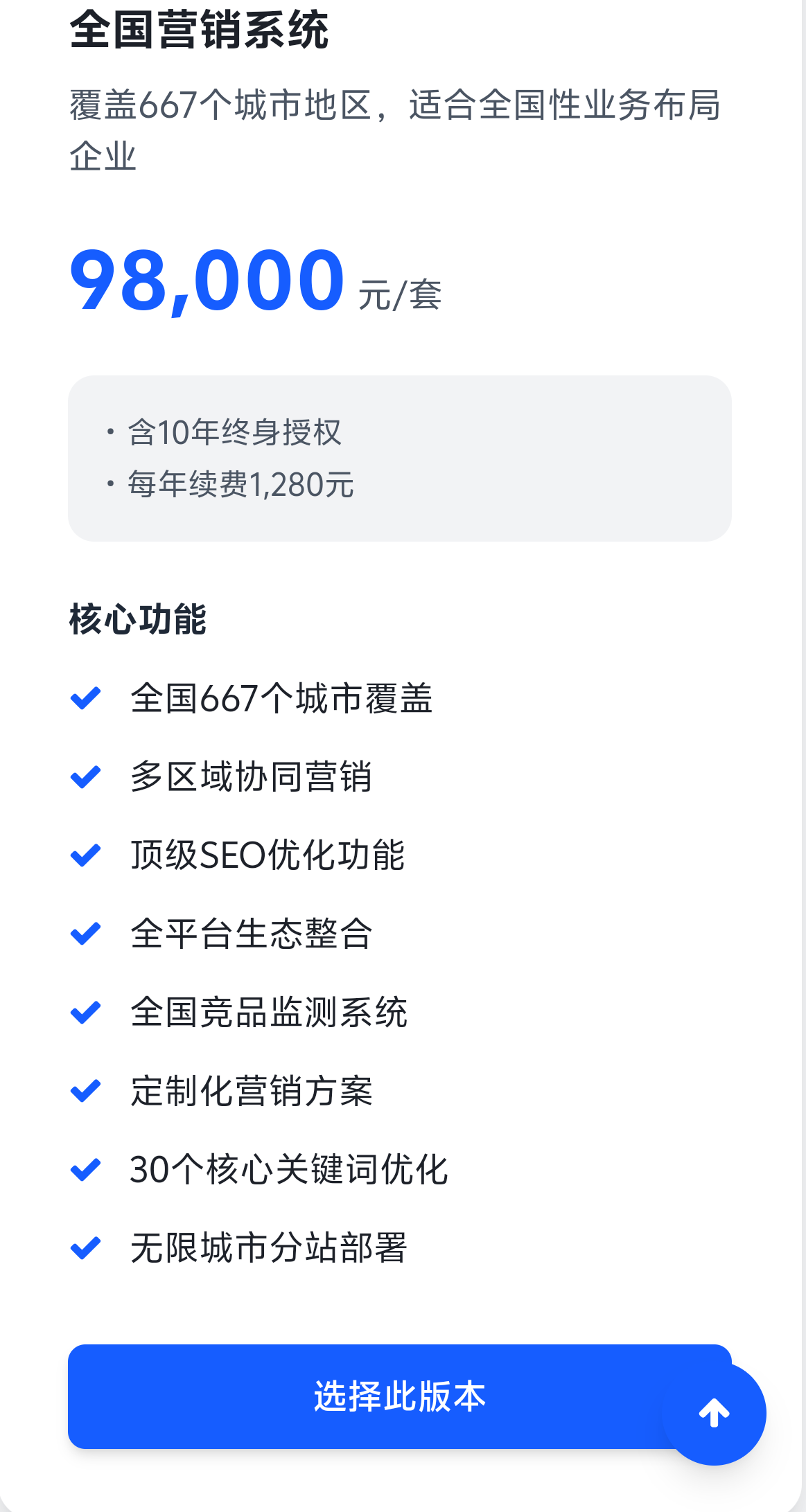
Task: Tap the scroll-to-top arrow button
Action: tap(714, 1413)
